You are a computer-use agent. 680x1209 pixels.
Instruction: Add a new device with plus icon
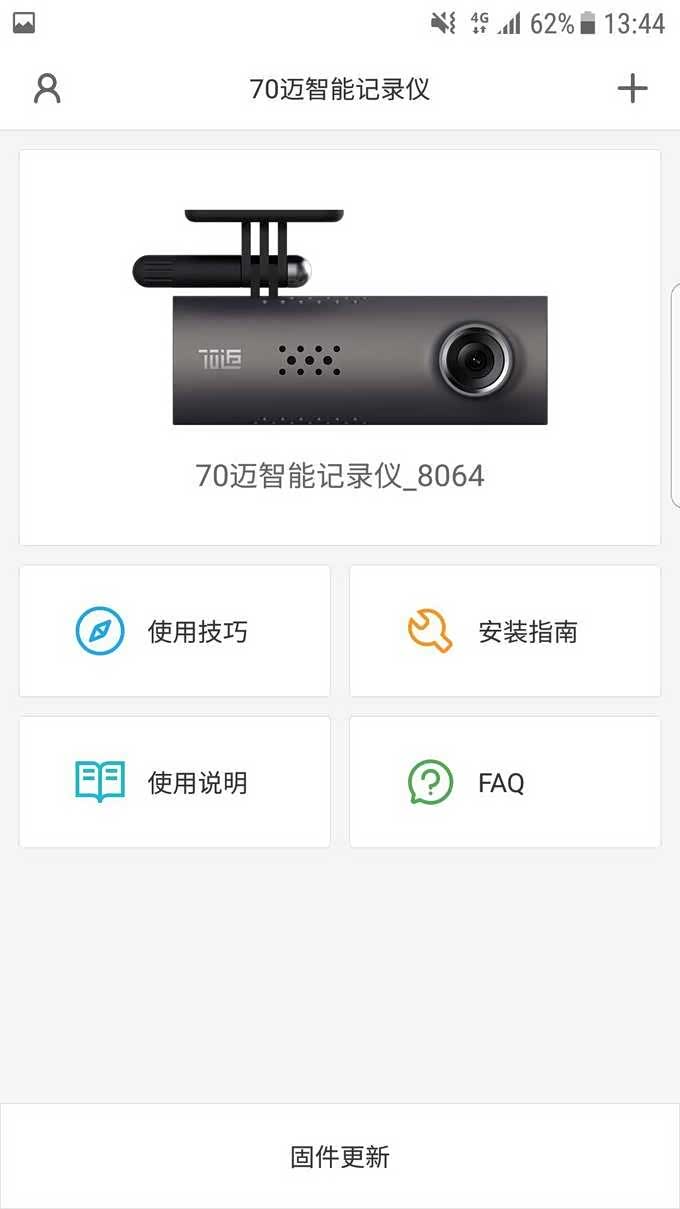pyautogui.click(x=632, y=89)
